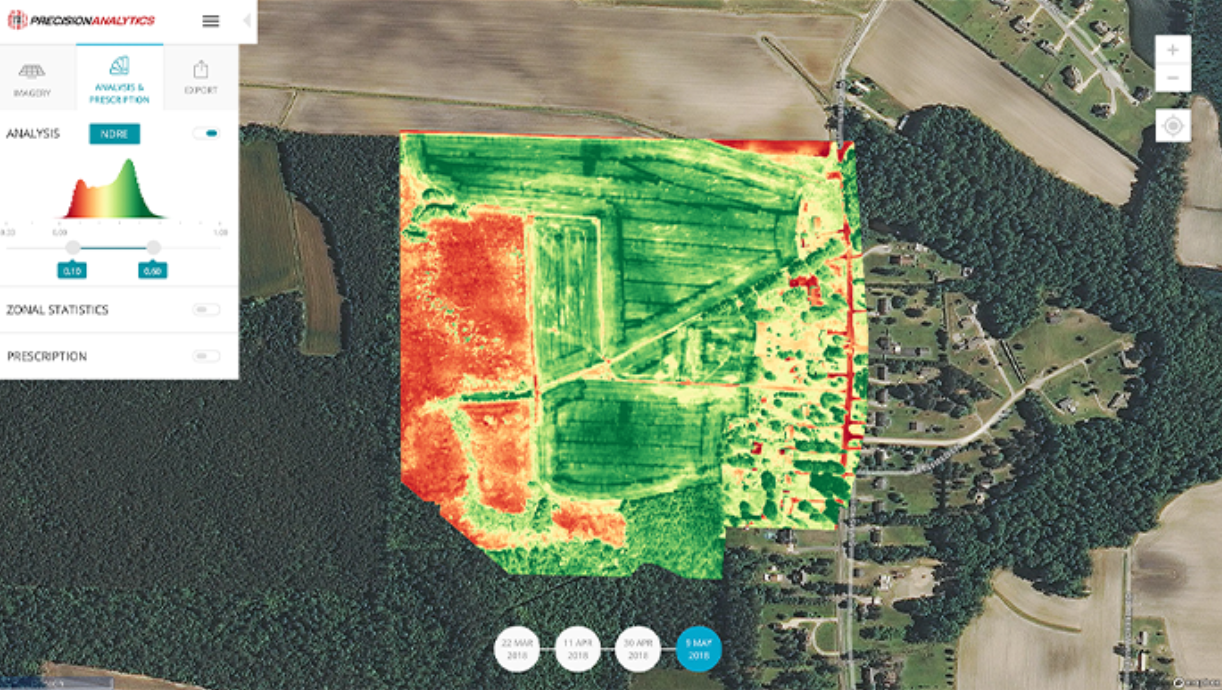Recenter map with the locate button
This screenshot has width=1222, height=690.
[x=1173, y=126]
